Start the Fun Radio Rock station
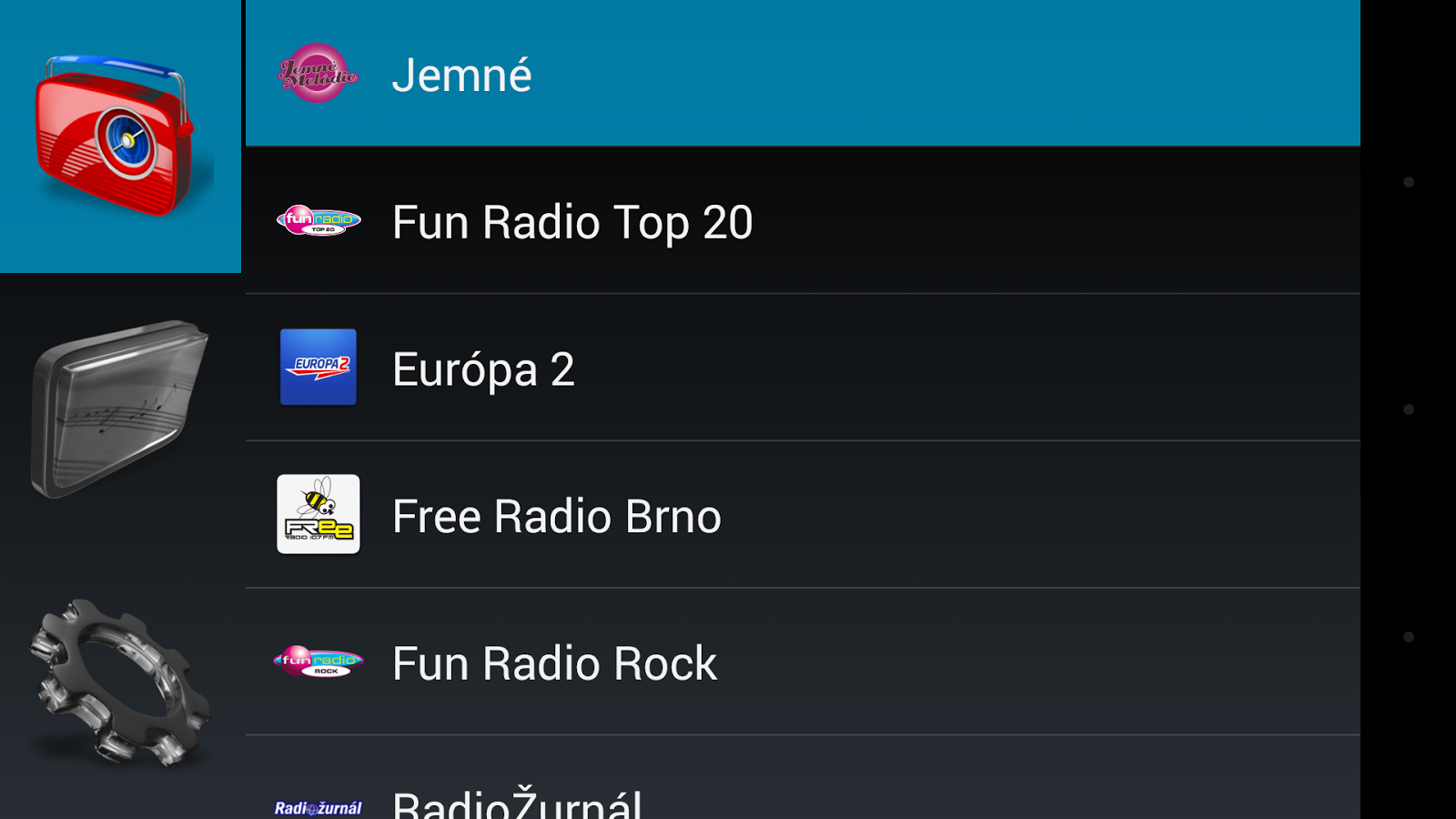The image size is (1456, 819). pyautogui.click(x=801, y=662)
